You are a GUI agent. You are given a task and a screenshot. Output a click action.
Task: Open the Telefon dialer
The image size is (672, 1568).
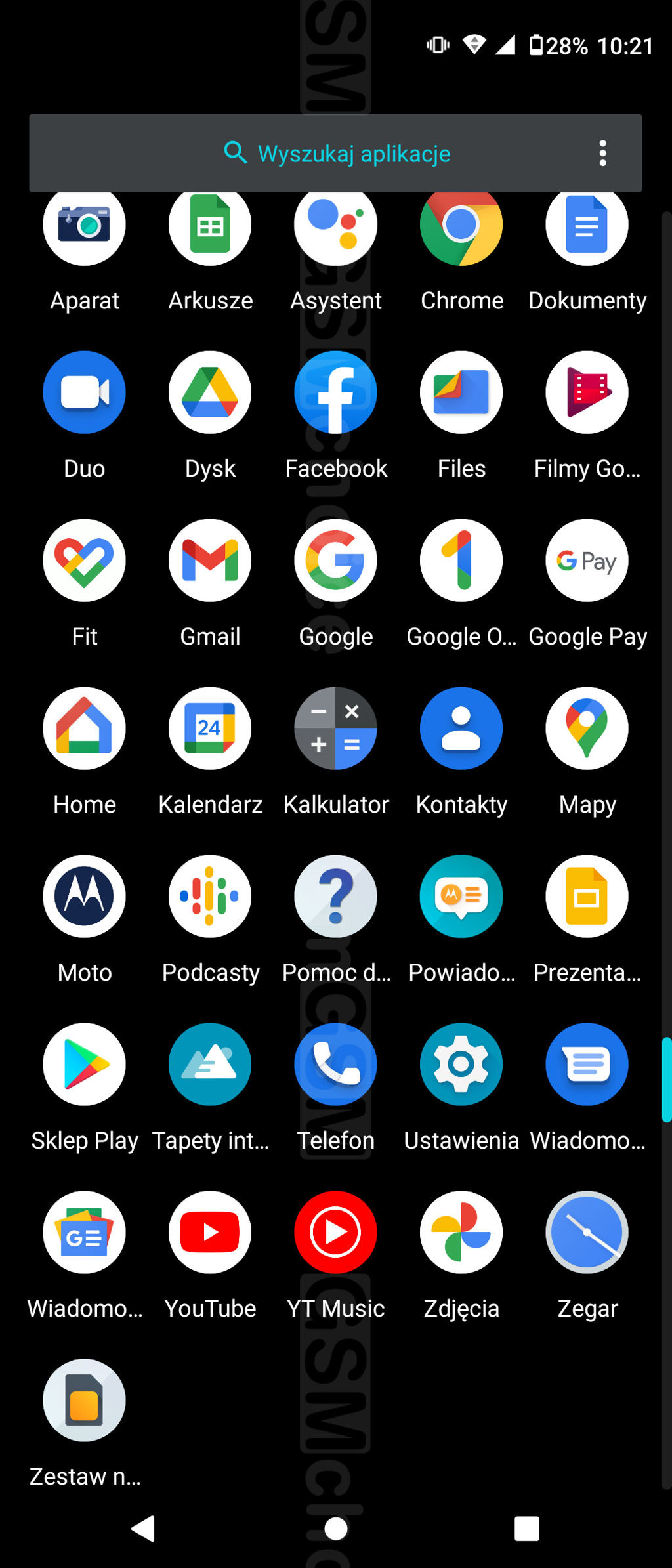tap(335, 1065)
